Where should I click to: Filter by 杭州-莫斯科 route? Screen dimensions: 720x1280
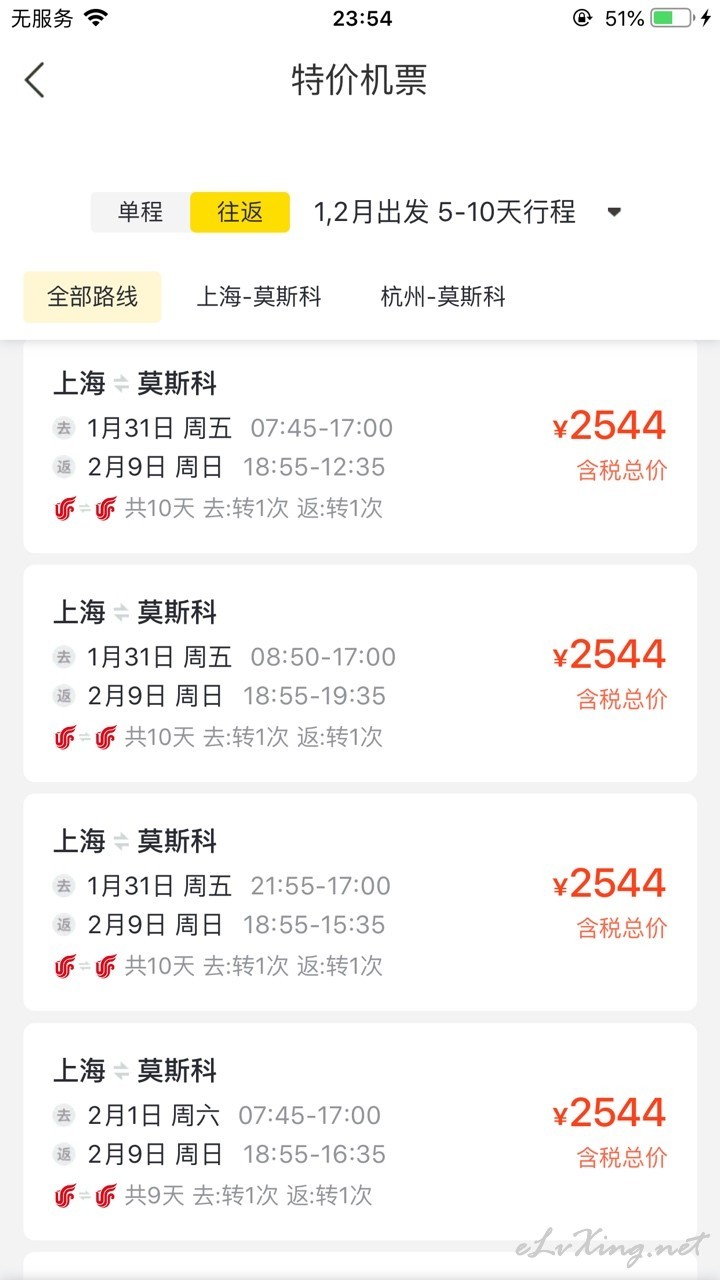(443, 297)
